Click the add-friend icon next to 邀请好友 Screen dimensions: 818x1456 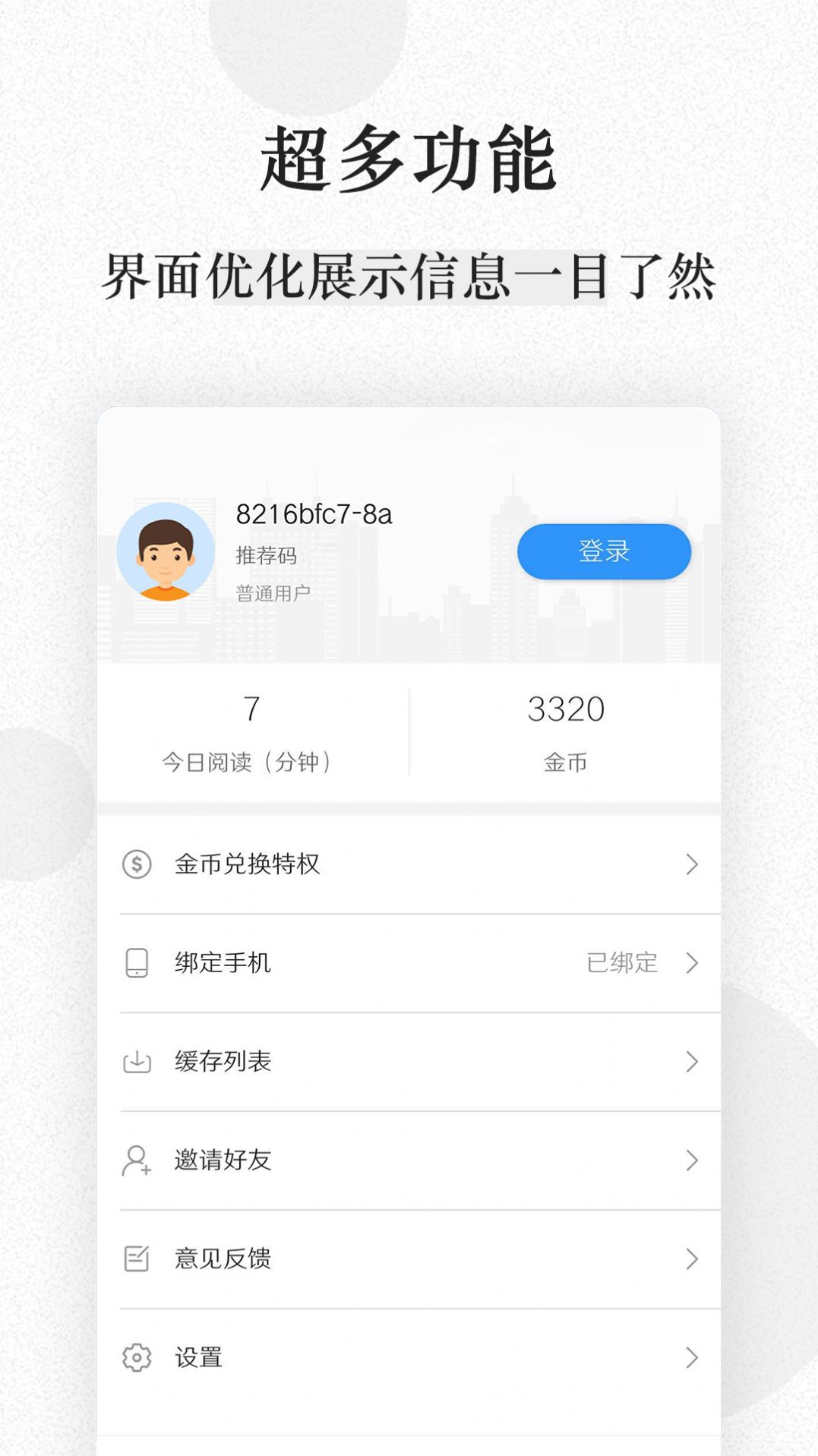click(x=137, y=1160)
